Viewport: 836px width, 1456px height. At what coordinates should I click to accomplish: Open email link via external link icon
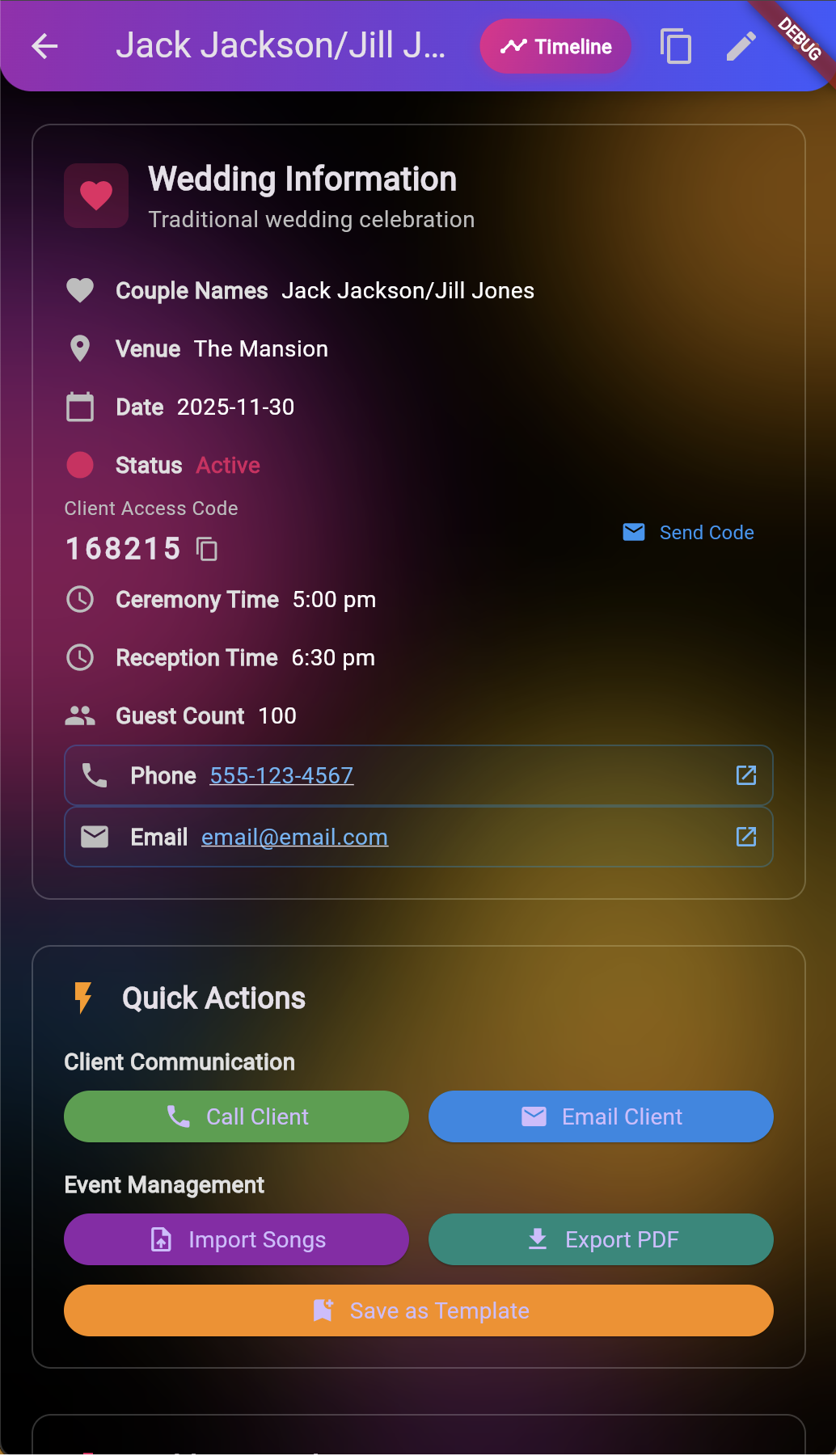(x=745, y=837)
